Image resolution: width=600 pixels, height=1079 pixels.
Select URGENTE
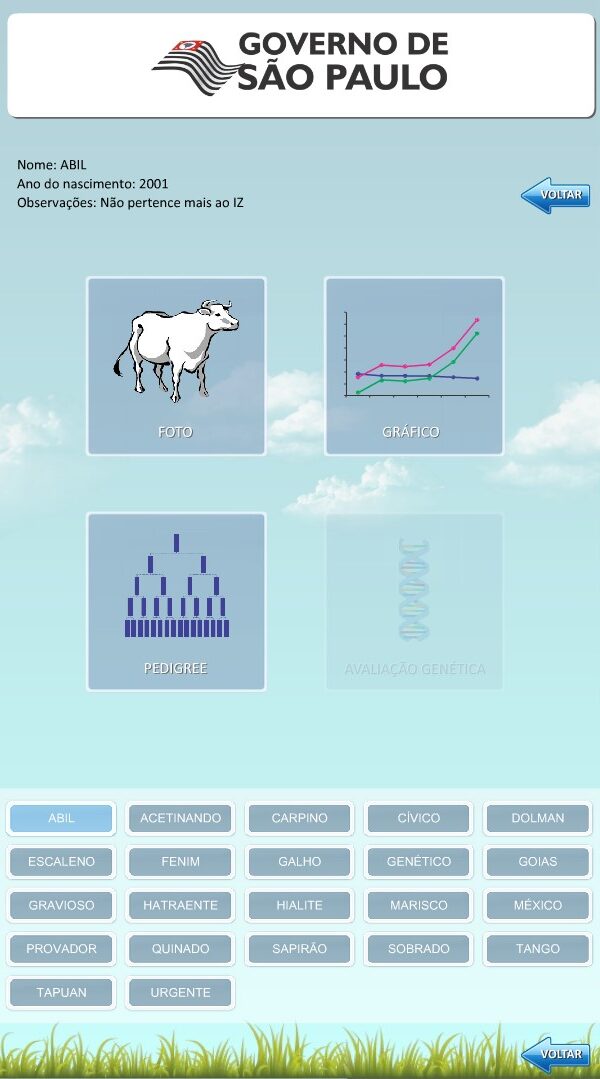point(180,992)
